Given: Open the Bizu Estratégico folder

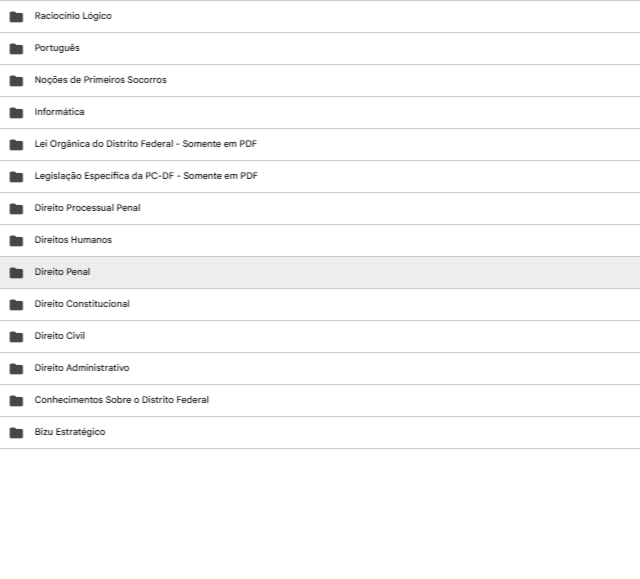Looking at the screenshot, I should pyautogui.click(x=320, y=433).
